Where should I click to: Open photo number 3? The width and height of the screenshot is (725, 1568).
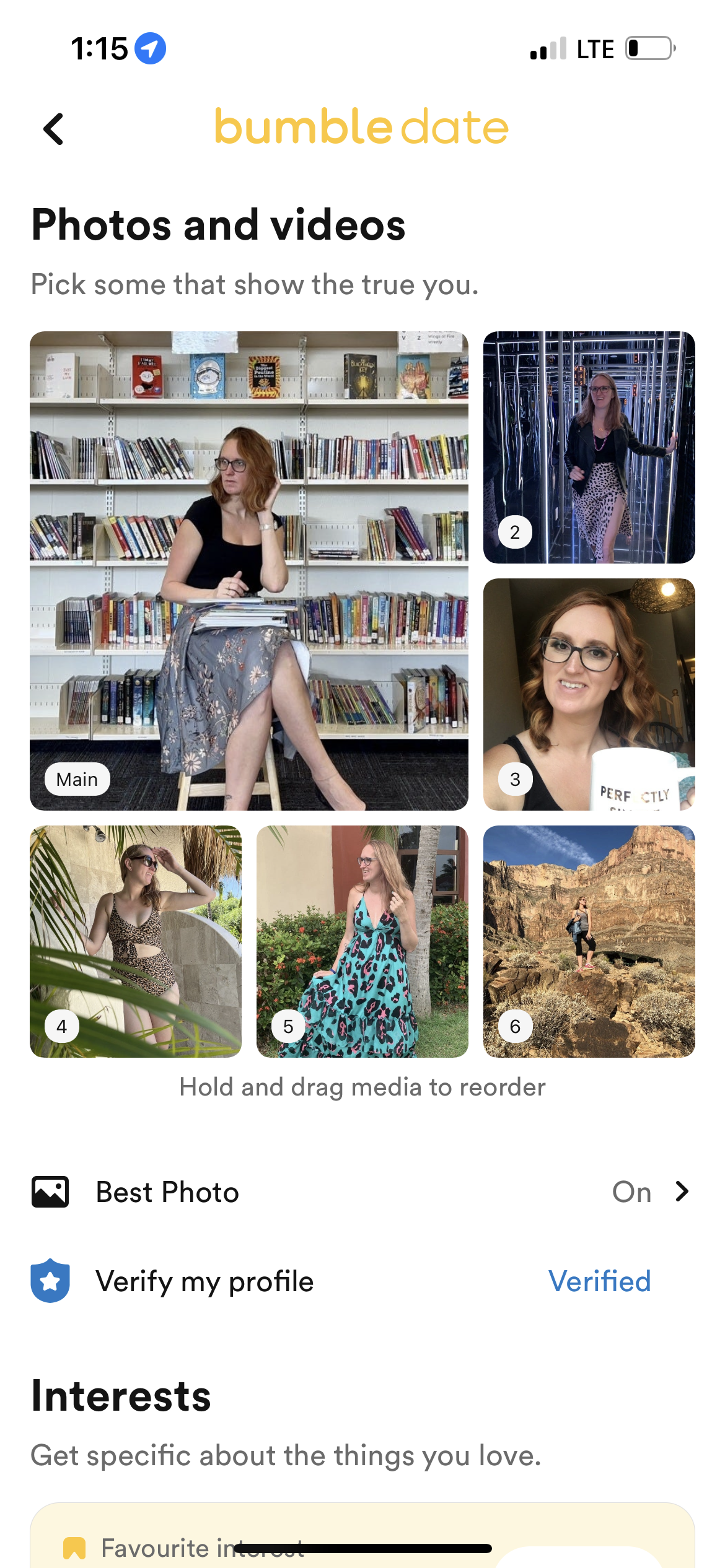click(589, 694)
